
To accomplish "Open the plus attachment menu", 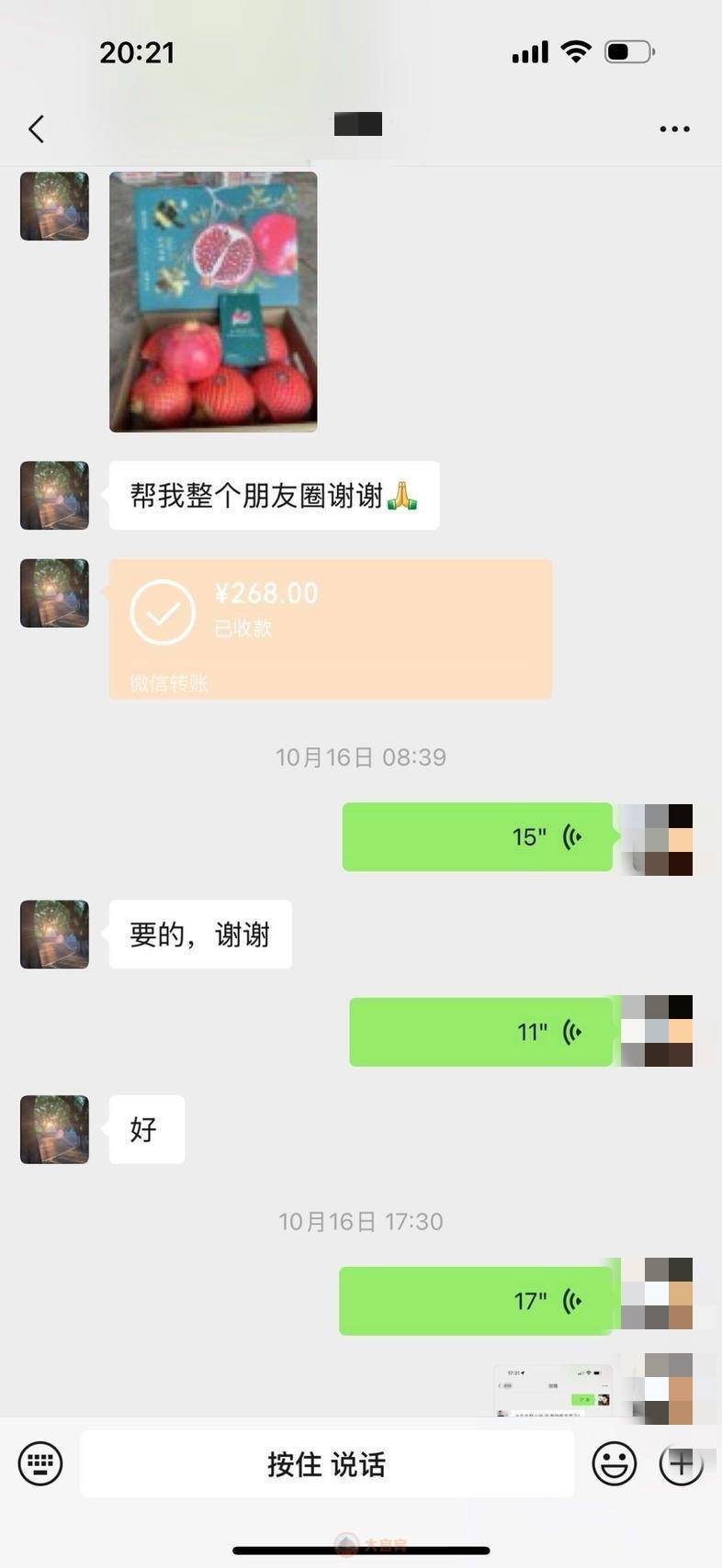I will tap(681, 1462).
